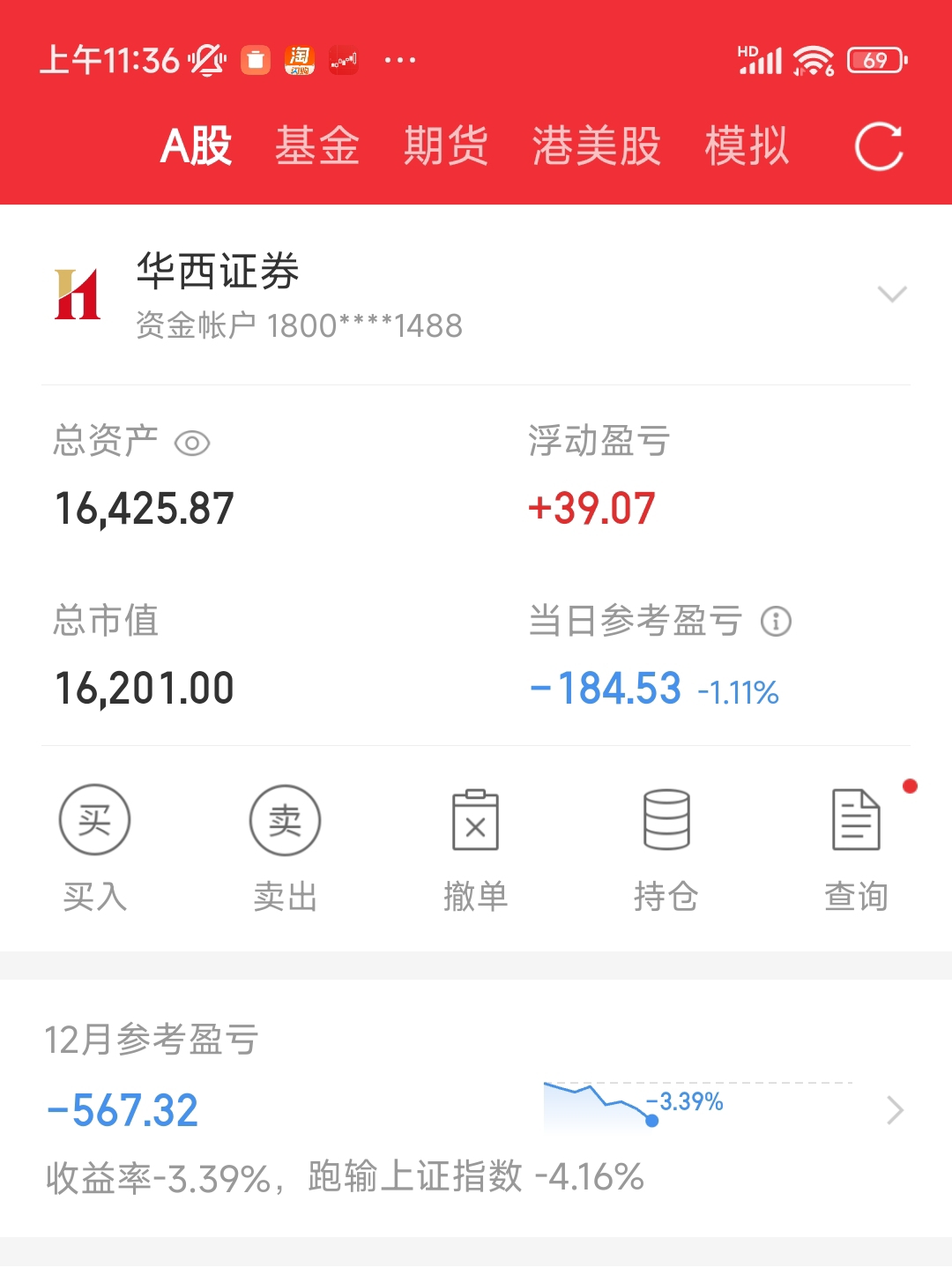Switch to the 基金 tab

317,145
